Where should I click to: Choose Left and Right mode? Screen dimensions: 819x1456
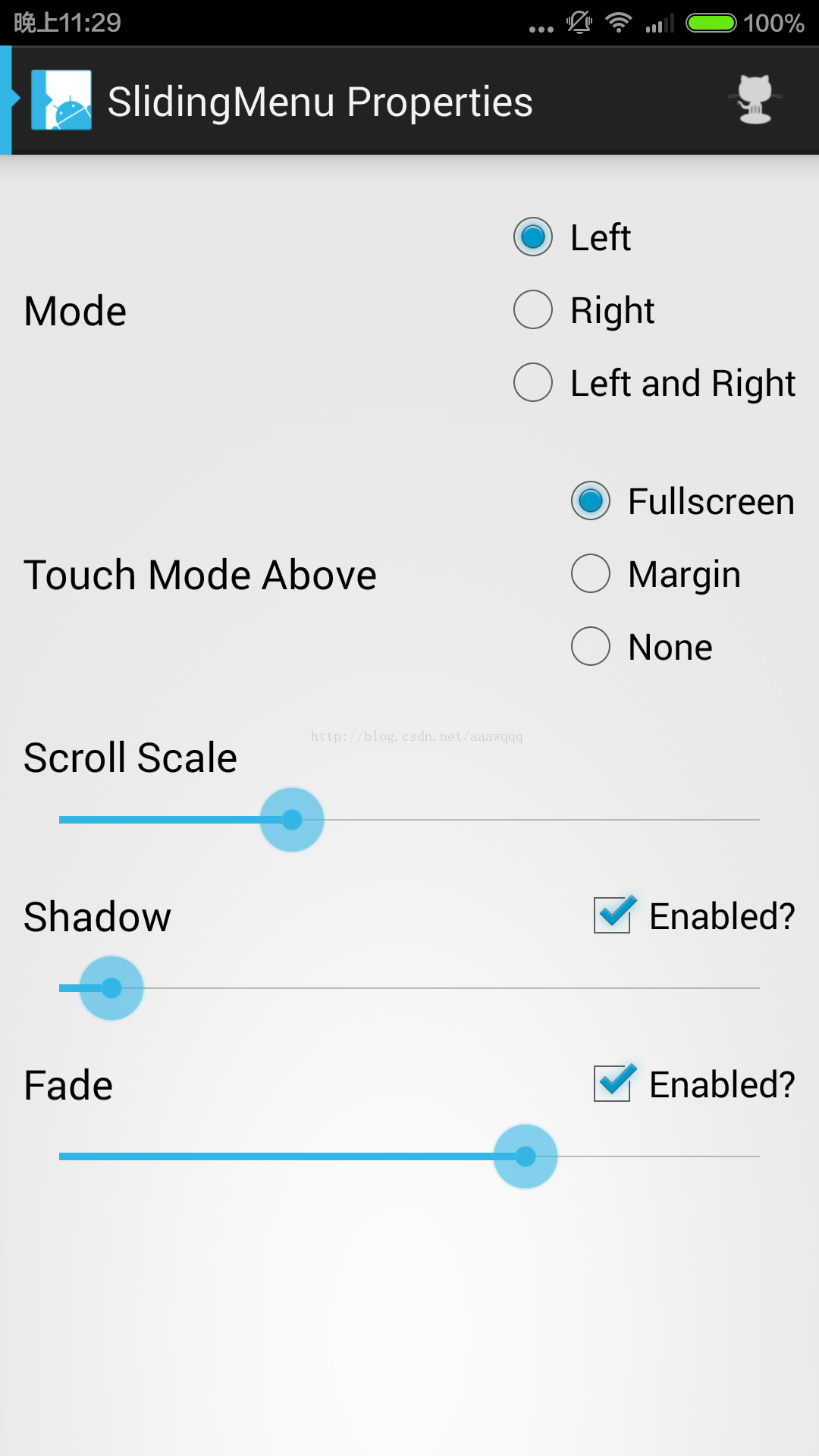[x=654, y=382]
